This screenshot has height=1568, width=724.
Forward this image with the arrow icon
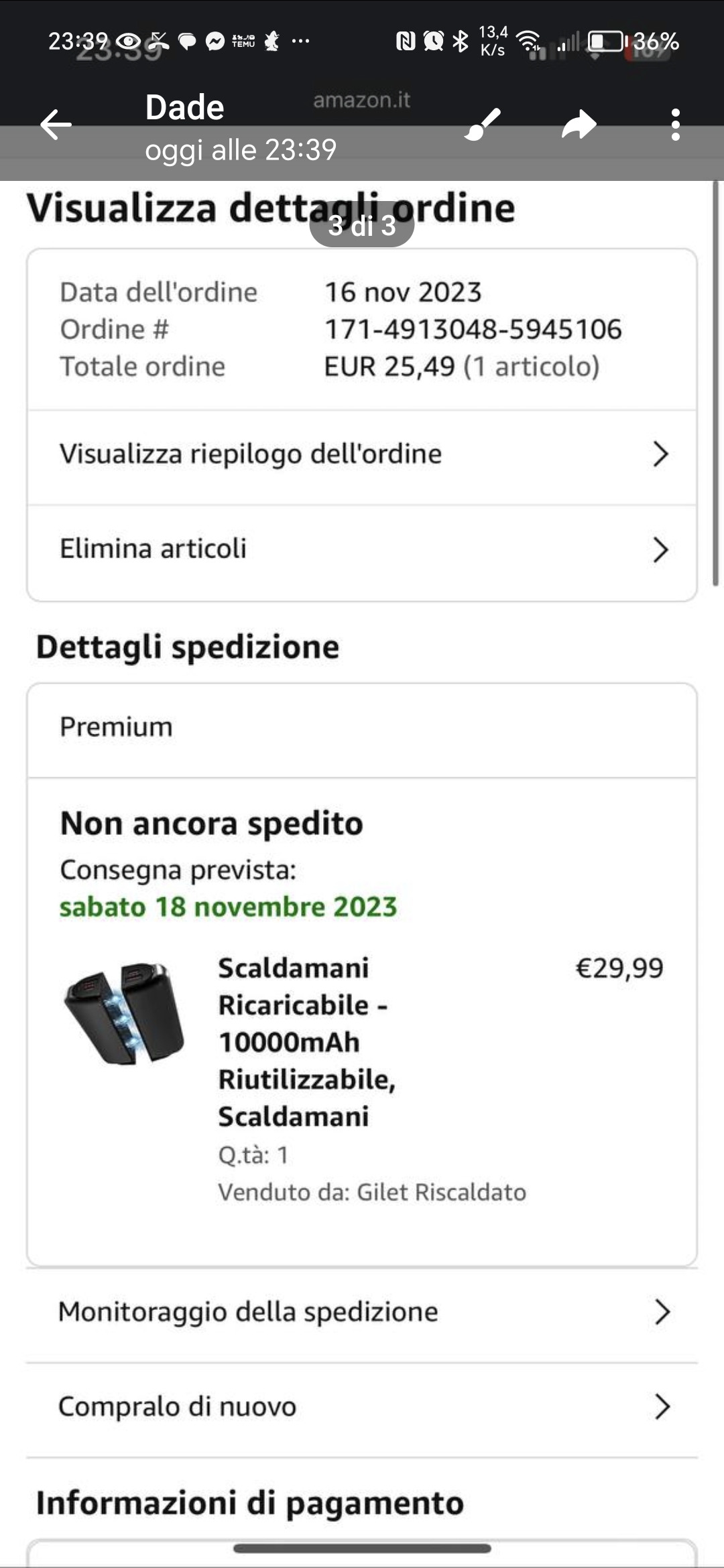point(579,125)
